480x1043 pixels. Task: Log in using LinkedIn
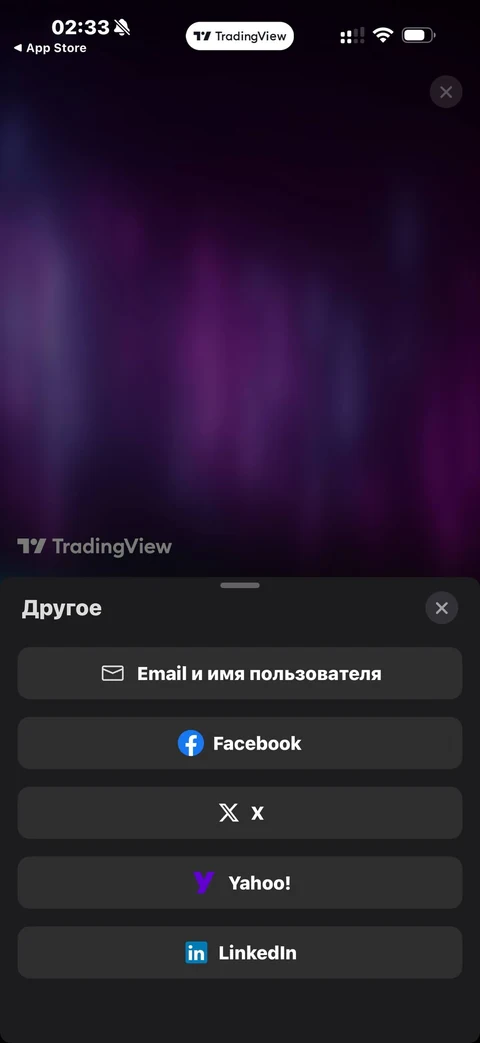point(239,953)
